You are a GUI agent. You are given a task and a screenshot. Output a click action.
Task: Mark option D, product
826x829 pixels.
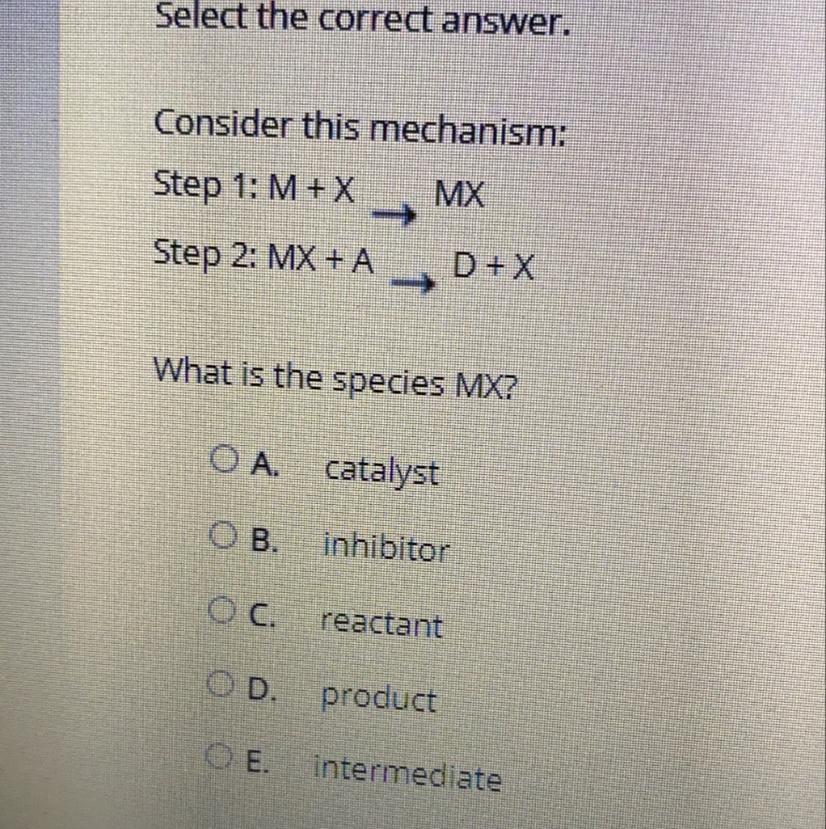pos(219,684)
